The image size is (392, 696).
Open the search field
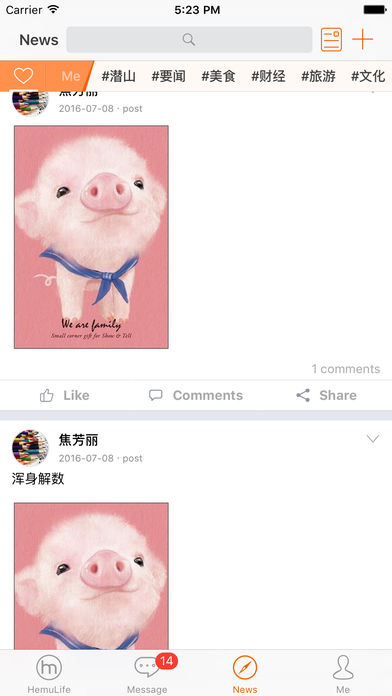click(189, 40)
